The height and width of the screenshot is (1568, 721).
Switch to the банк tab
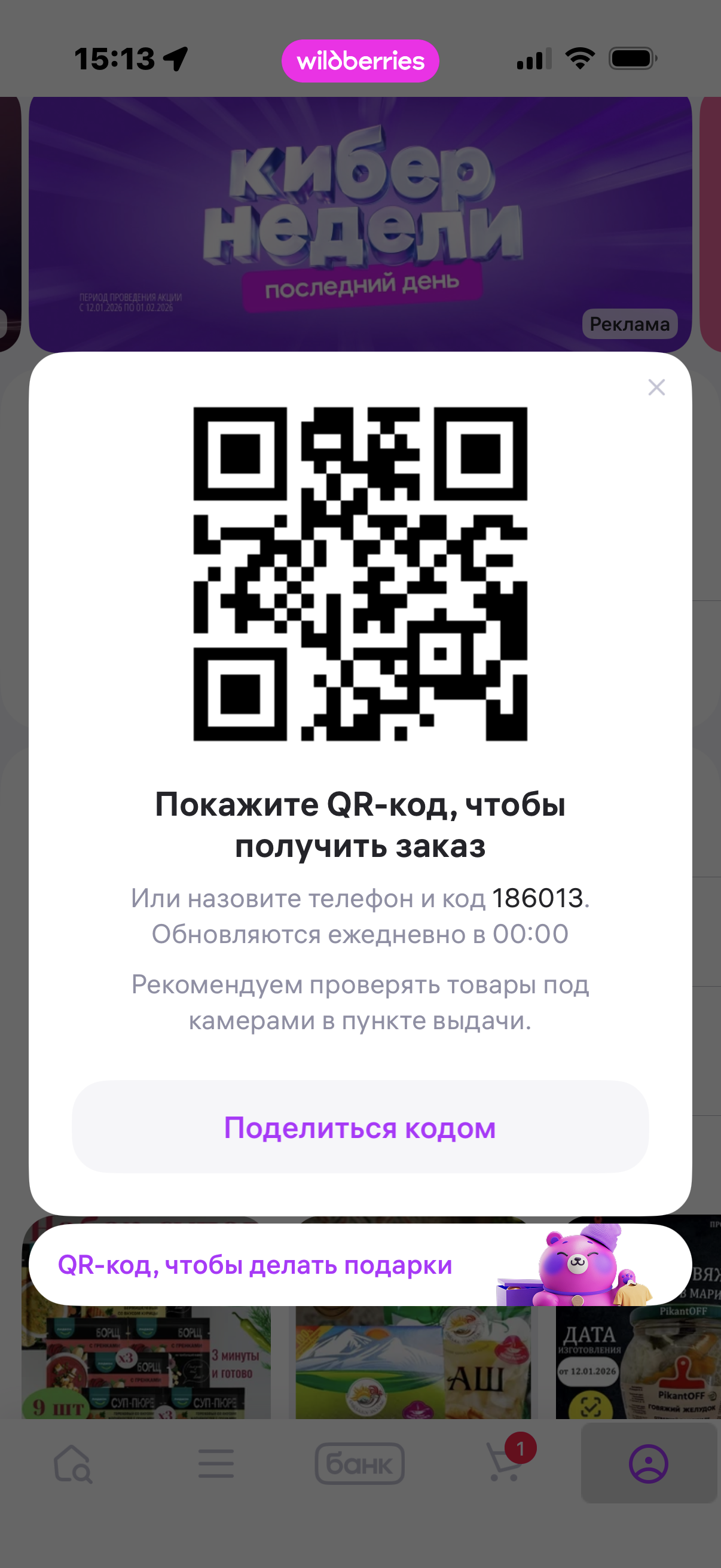coord(359,1464)
